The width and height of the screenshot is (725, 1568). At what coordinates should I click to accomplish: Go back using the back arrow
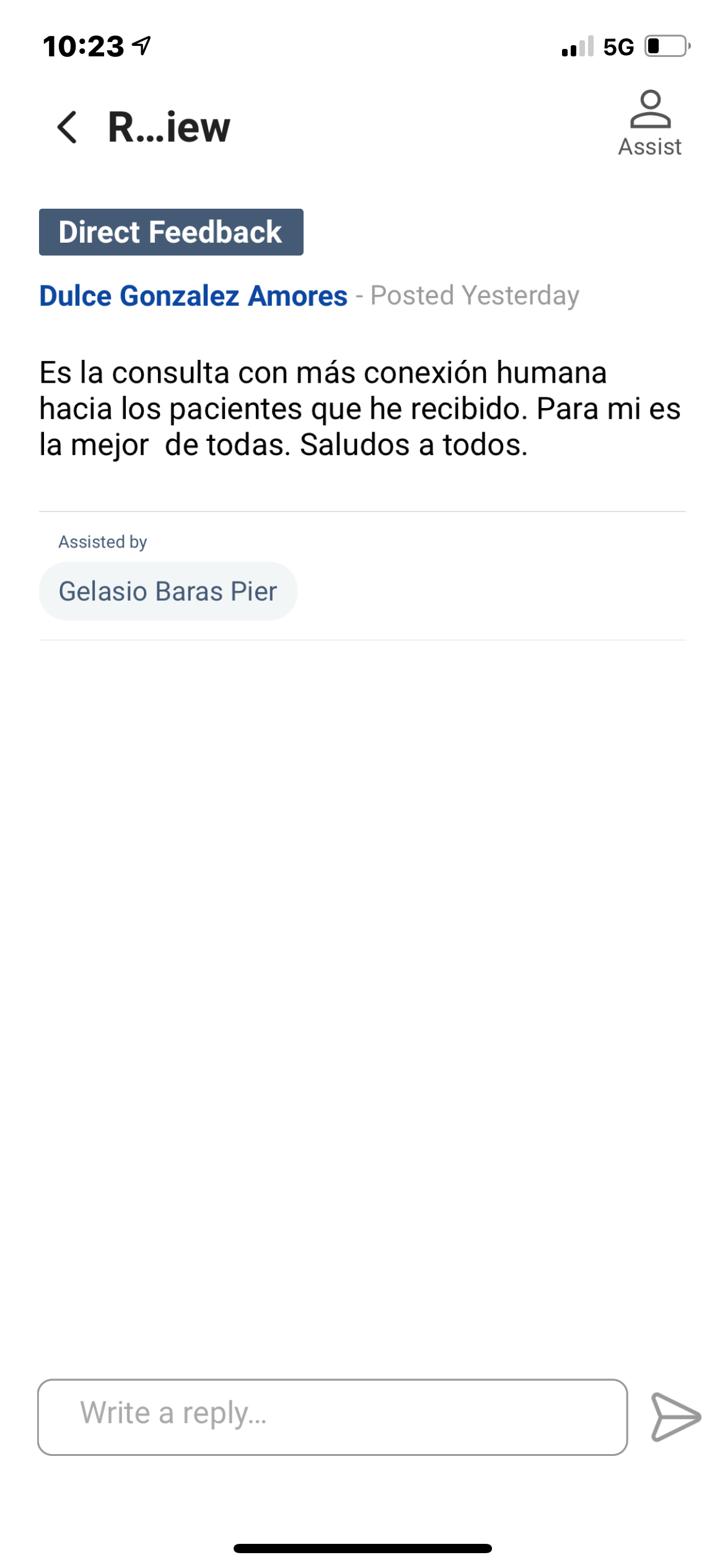67,128
